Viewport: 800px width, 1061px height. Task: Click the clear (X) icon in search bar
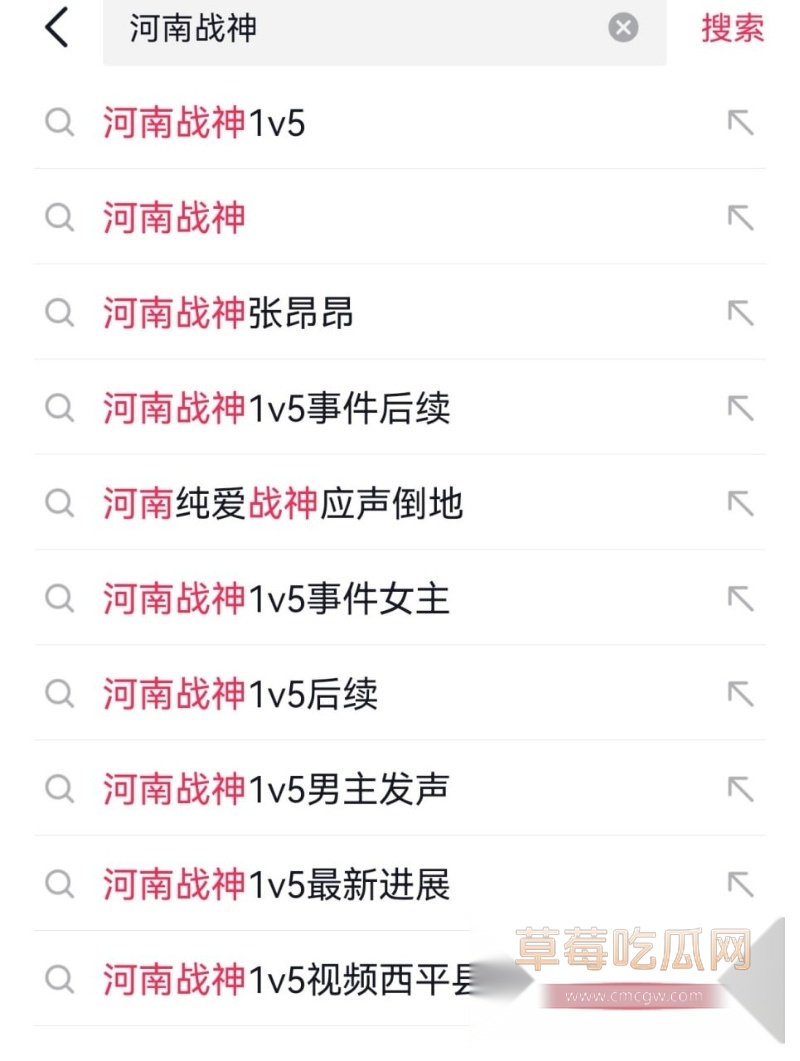tap(623, 27)
